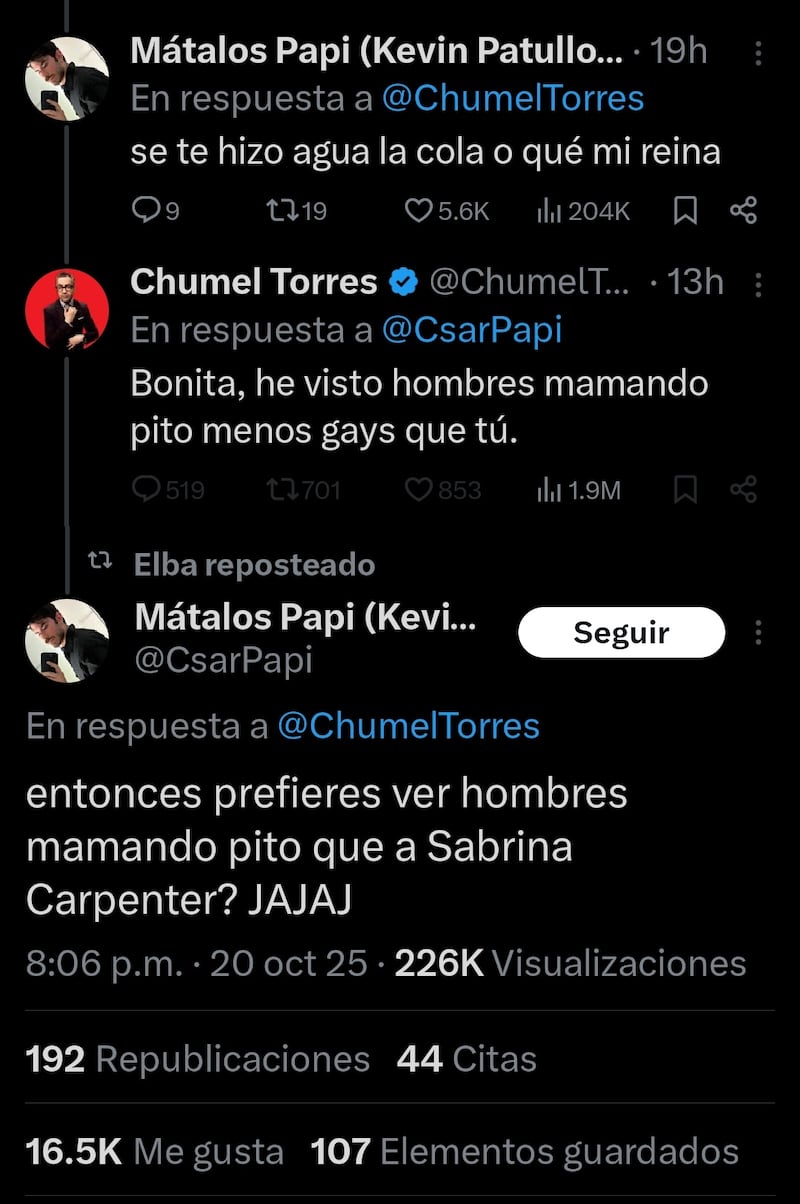Repost Chumel Torres's tweet
This screenshot has height=1204, width=800.
[x=279, y=490]
